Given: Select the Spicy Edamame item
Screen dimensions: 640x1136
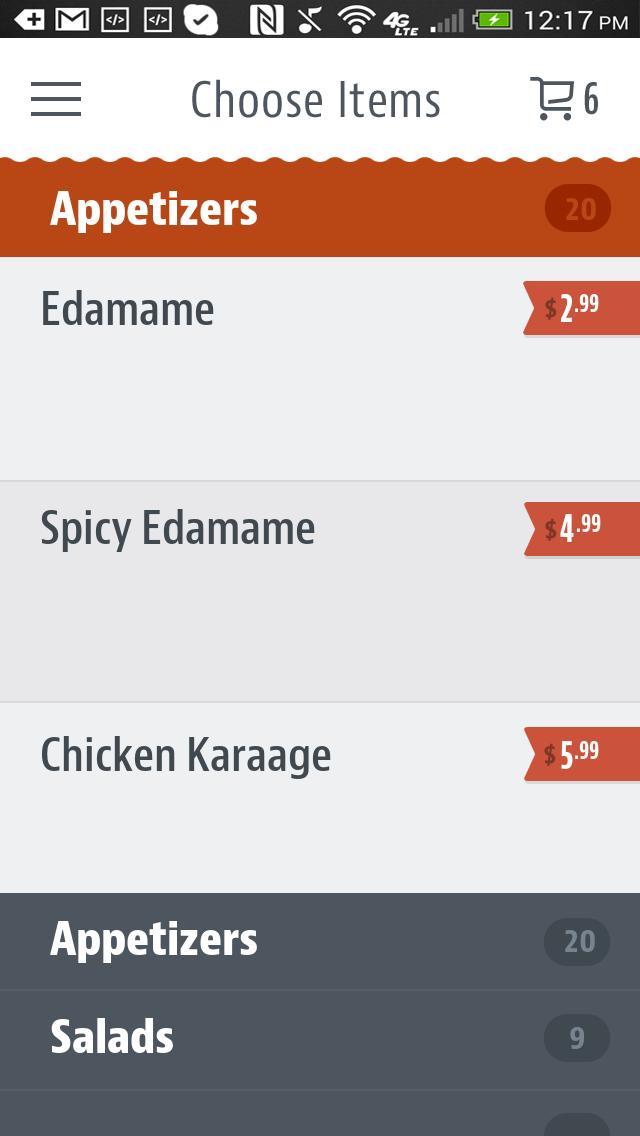Looking at the screenshot, I should point(178,529).
